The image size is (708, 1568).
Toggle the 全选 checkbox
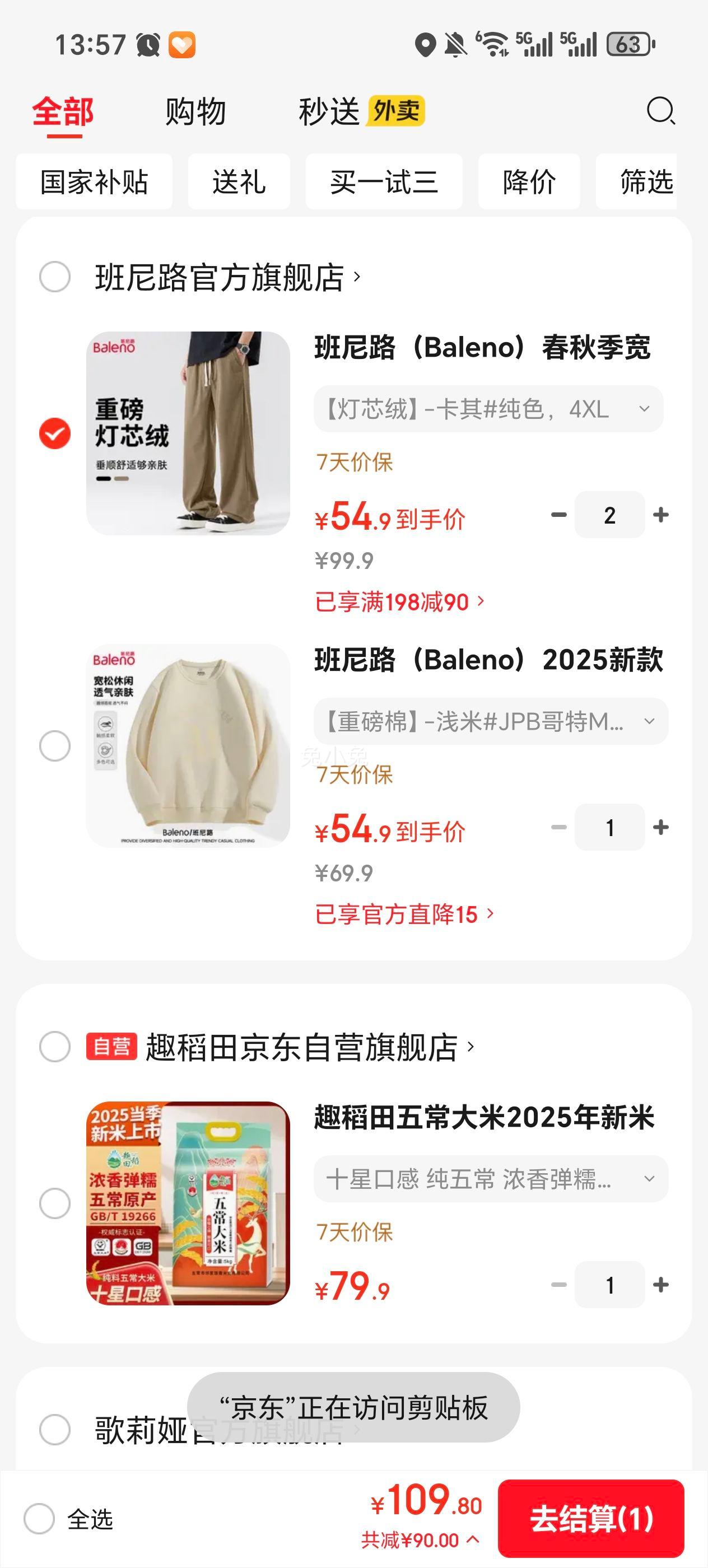coord(40,1519)
